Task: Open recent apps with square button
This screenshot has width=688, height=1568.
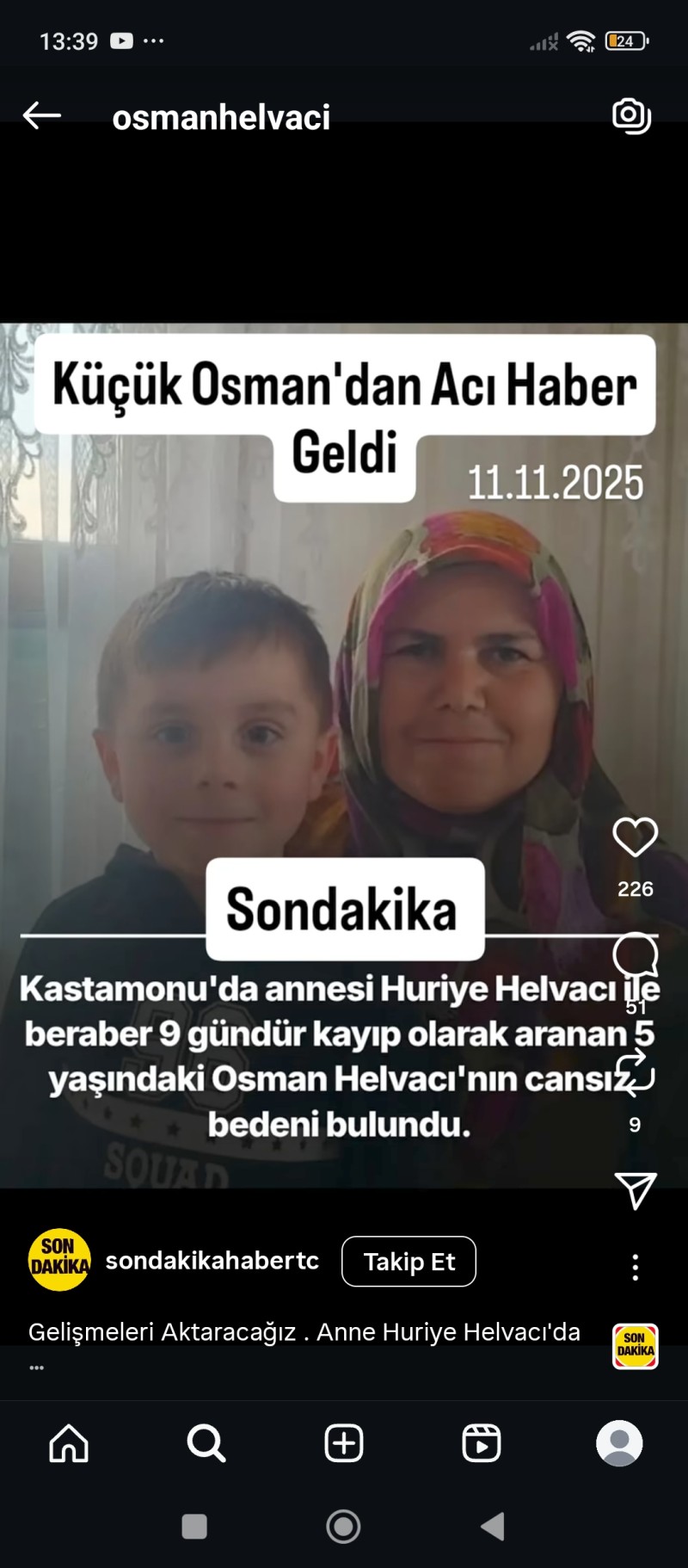Action: click(x=194, y=1527)
